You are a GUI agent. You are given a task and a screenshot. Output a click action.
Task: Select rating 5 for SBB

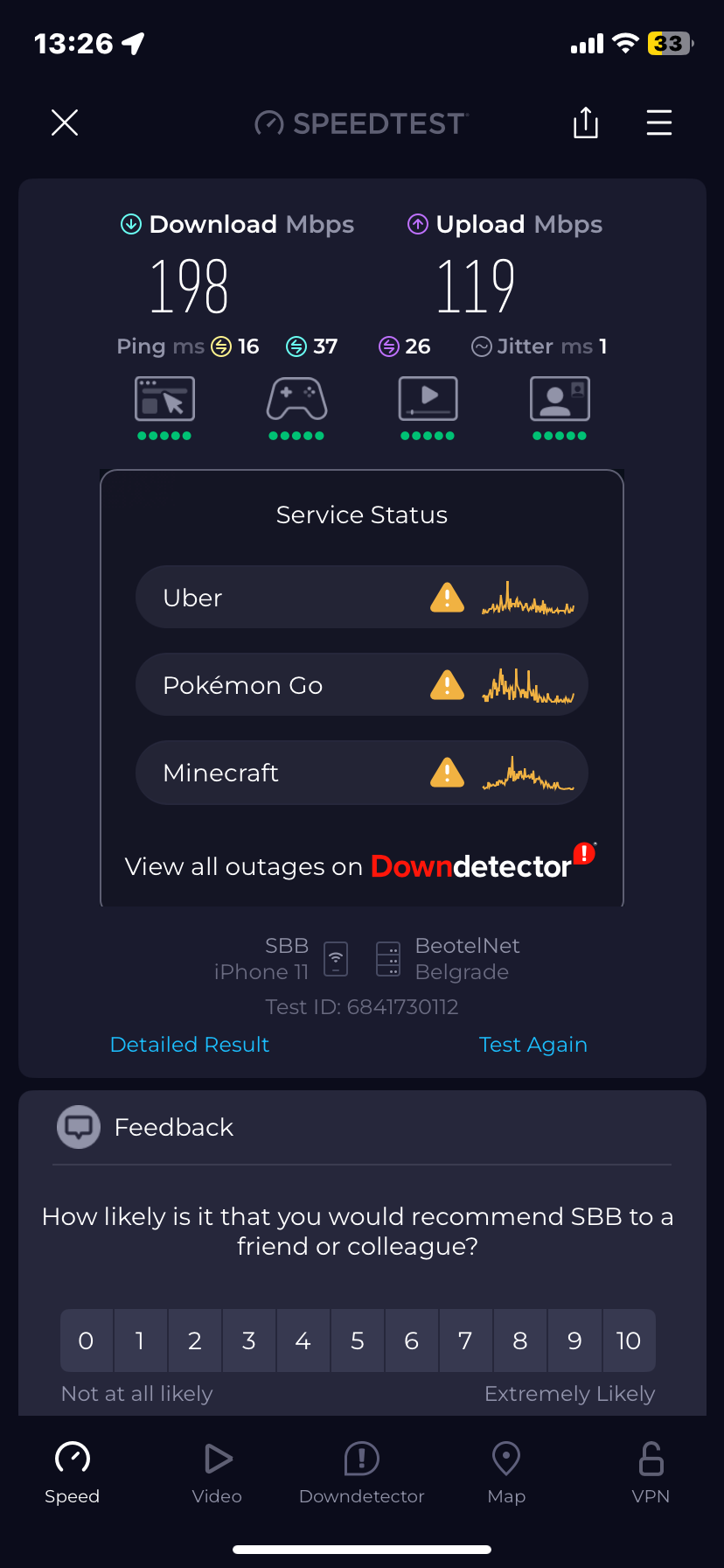(357, 1340)
